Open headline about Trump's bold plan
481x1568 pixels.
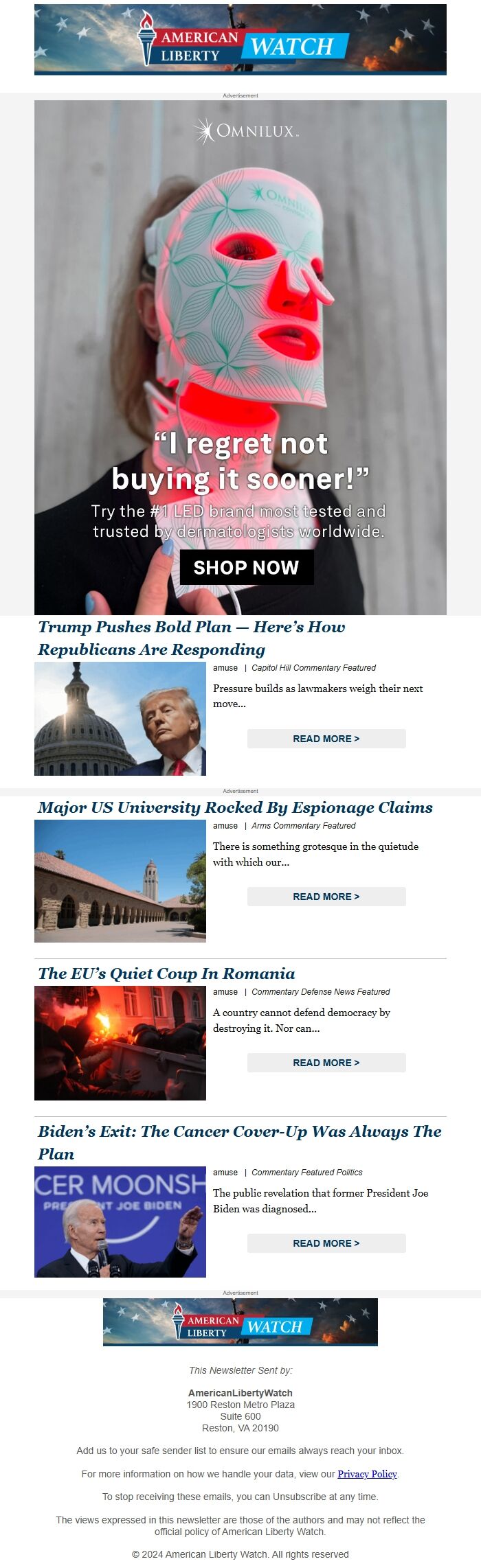191,637
